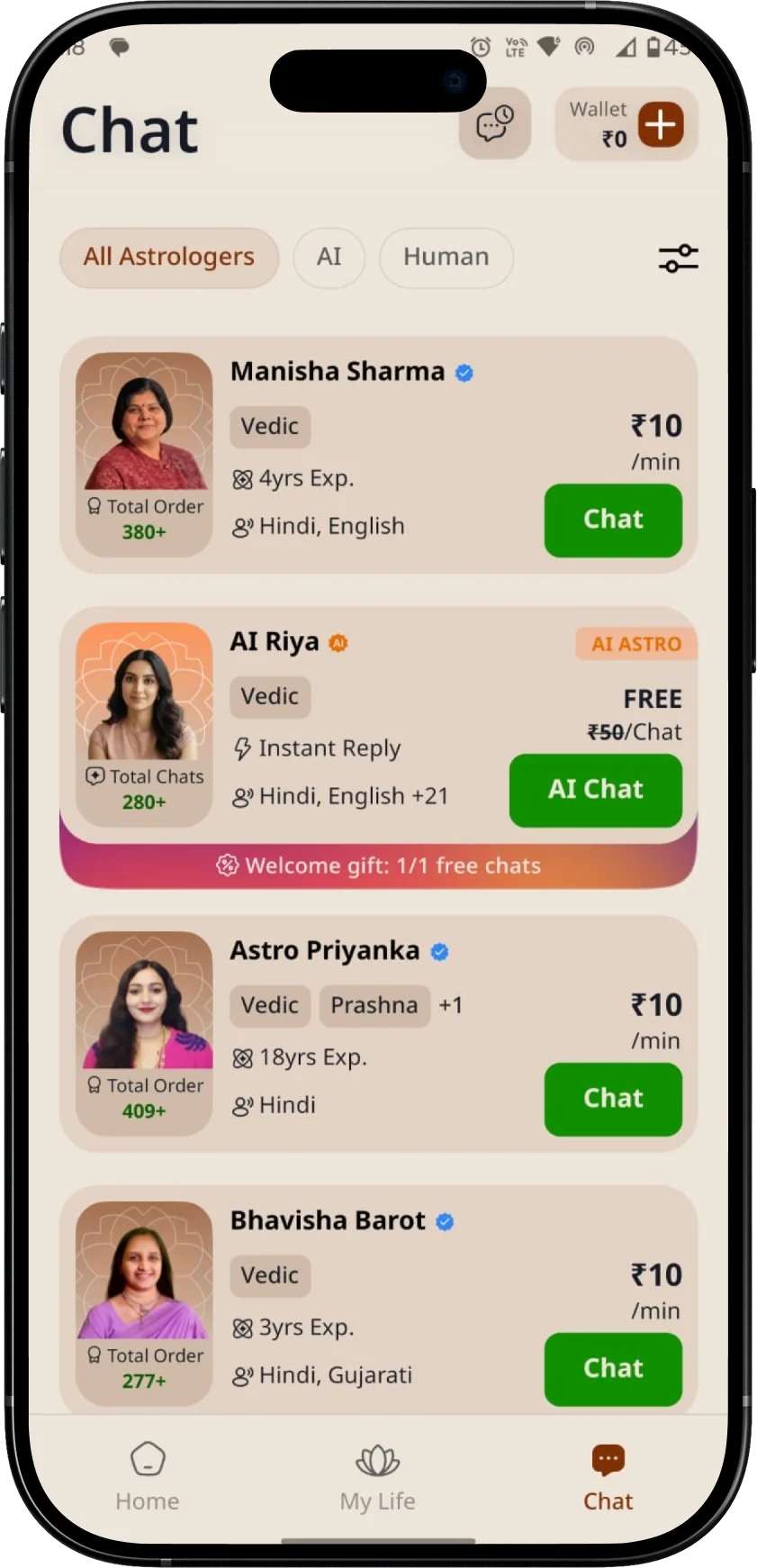This screenshot has height=1568, width=757.
Task: Open Manisha Sharma's profile photo
Action: 144,423
